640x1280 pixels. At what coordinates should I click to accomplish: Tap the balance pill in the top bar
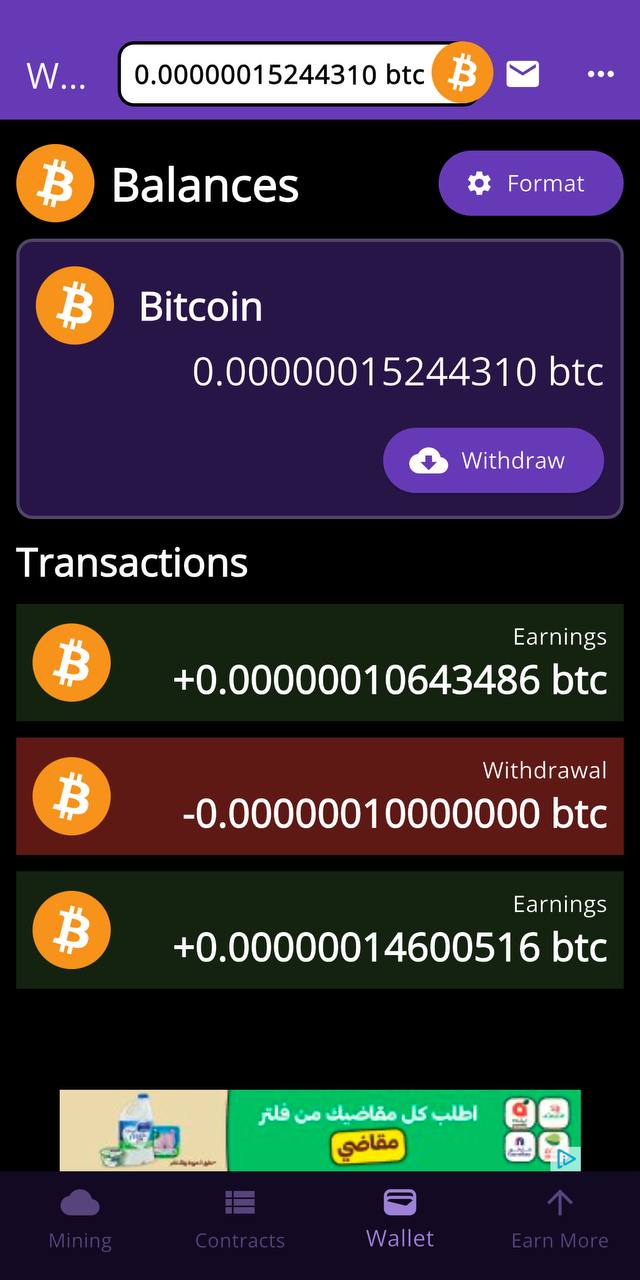[x=305, y=74]
